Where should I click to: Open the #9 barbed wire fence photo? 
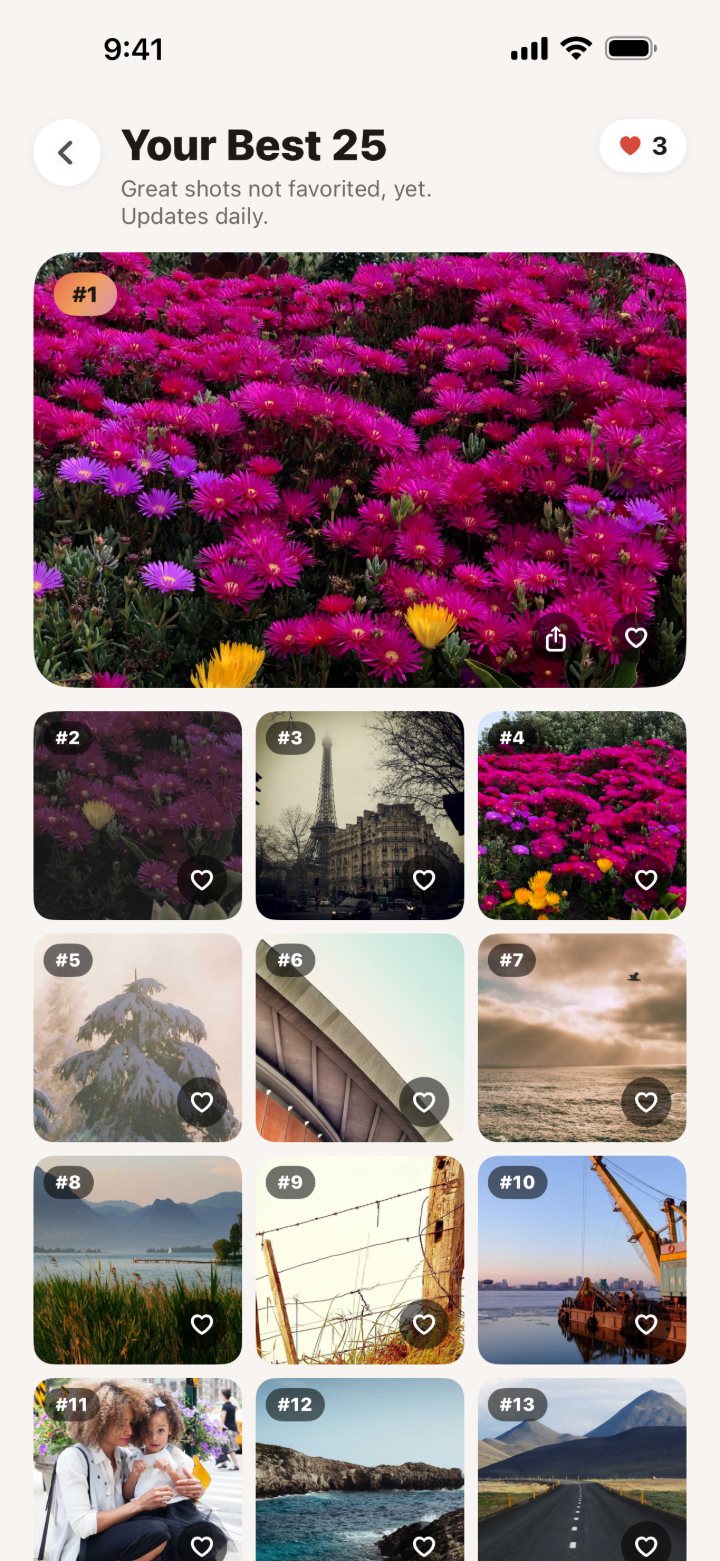pos(360,1260)
